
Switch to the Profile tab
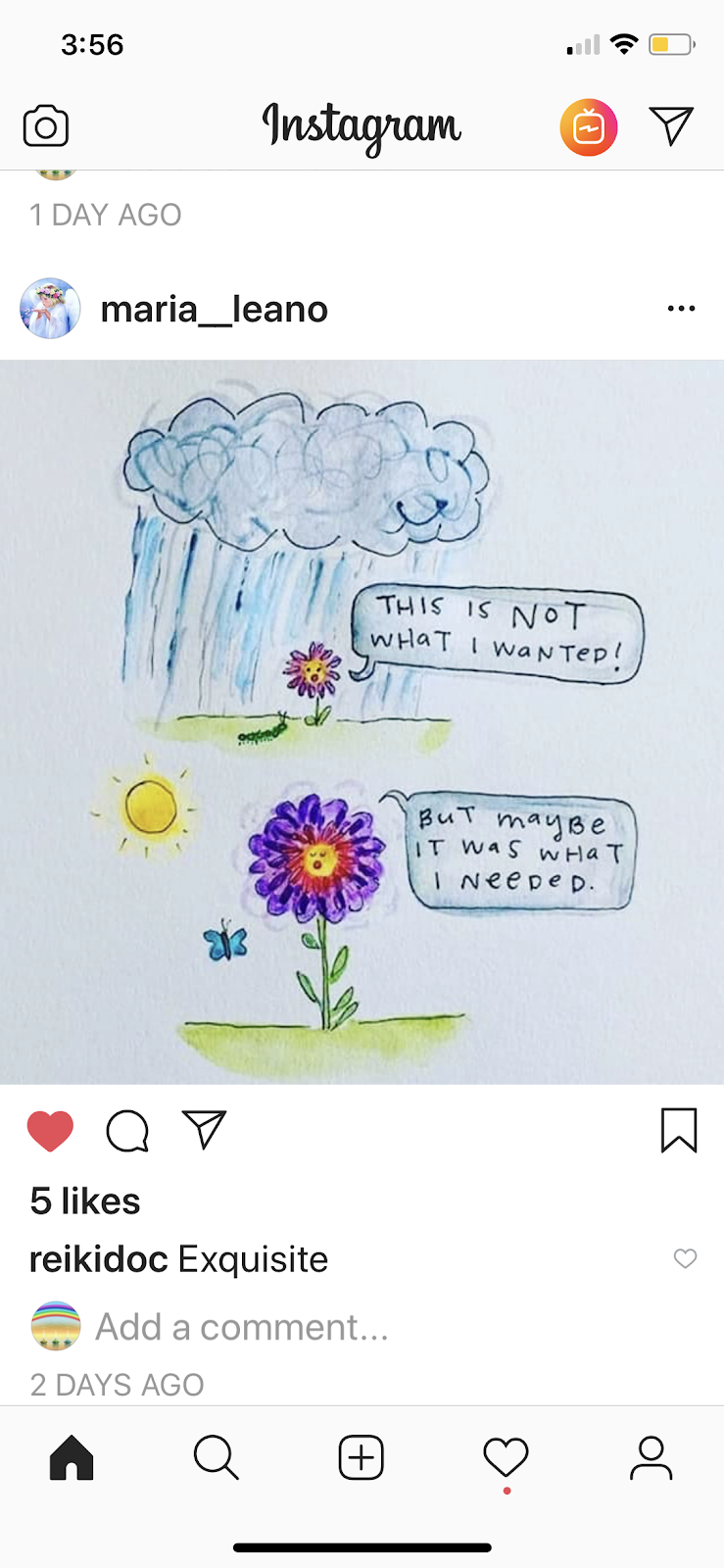(651, 1457)
